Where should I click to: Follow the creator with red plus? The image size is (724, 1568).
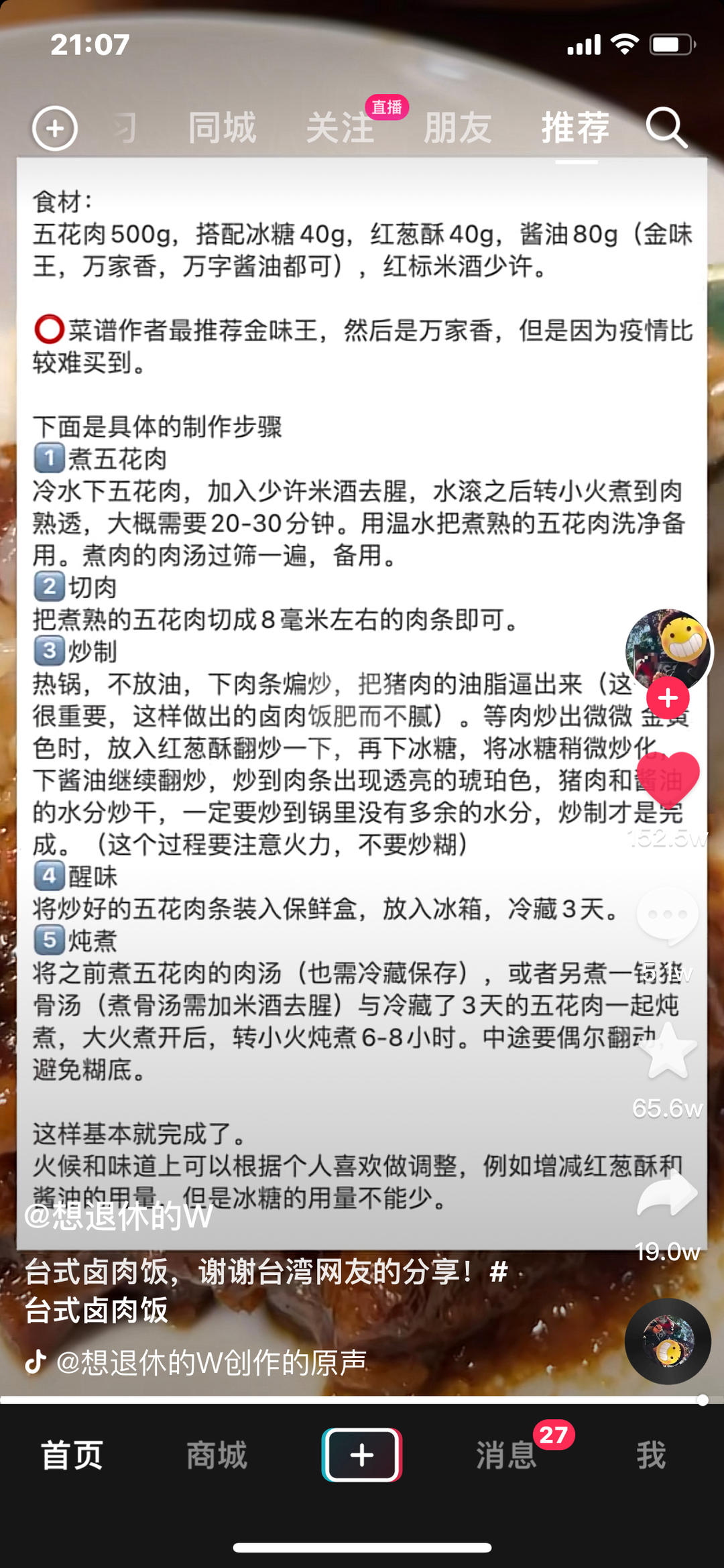(x=668, y=698)
